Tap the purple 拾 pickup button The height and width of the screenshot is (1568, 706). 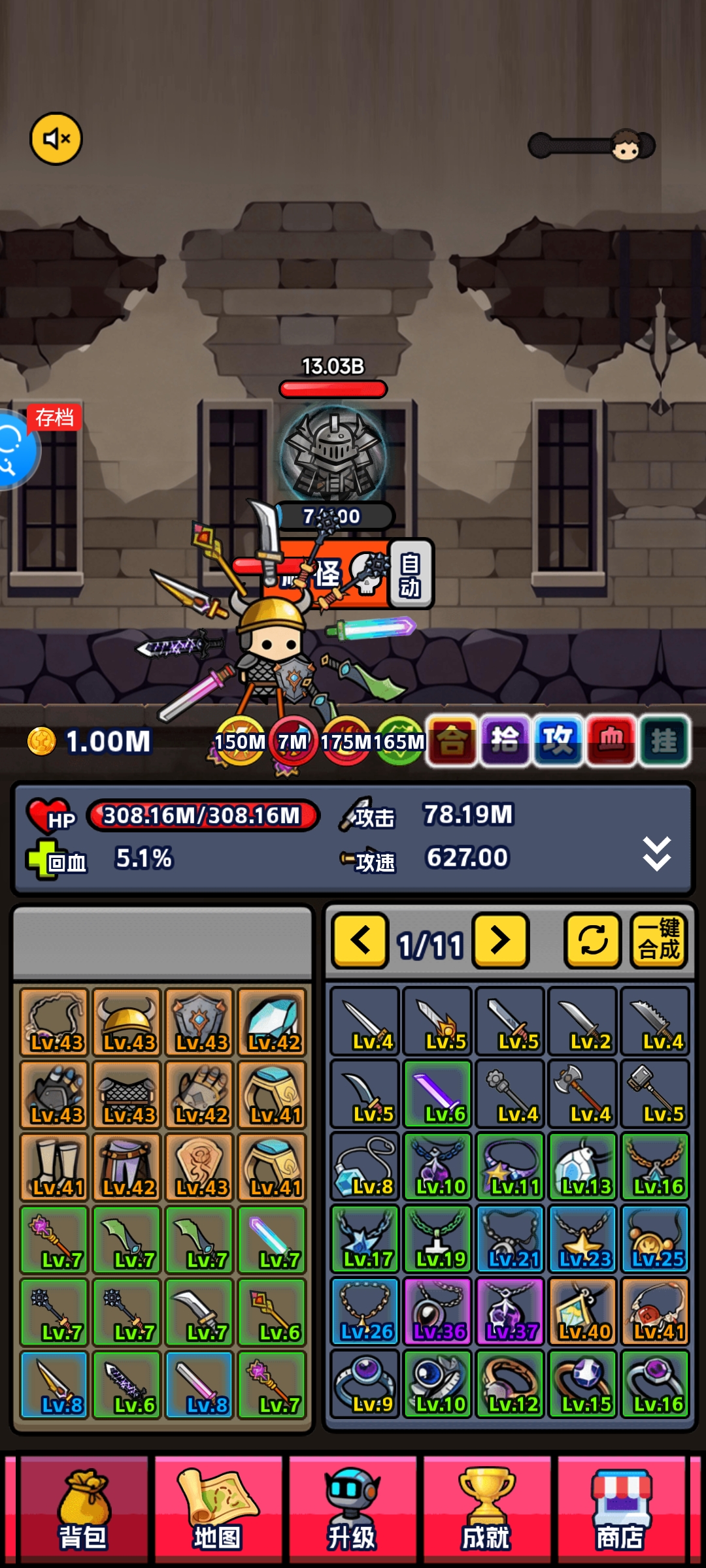point(505,740)
